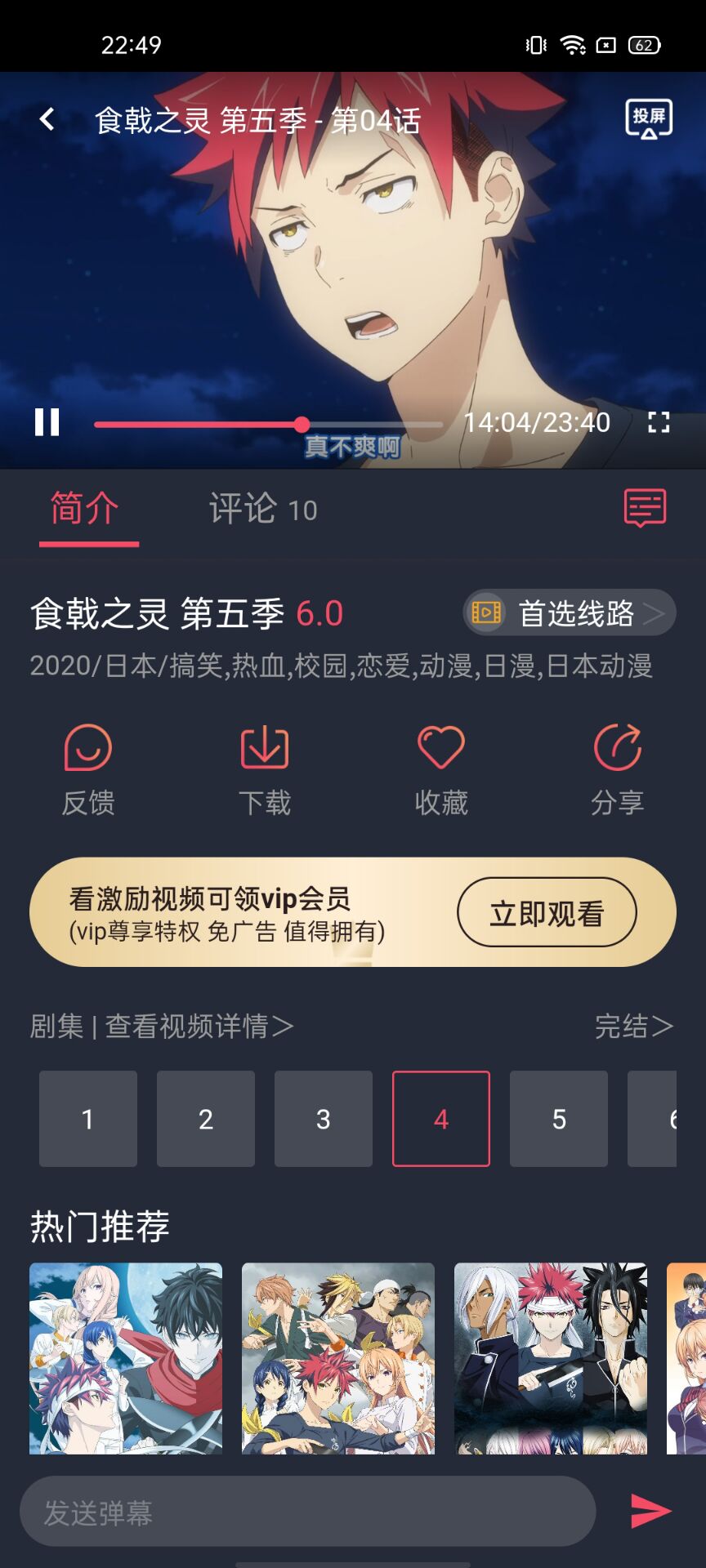Tap the video progress bar
Viewport: 706px width, 1568px height.
[268, 425]
